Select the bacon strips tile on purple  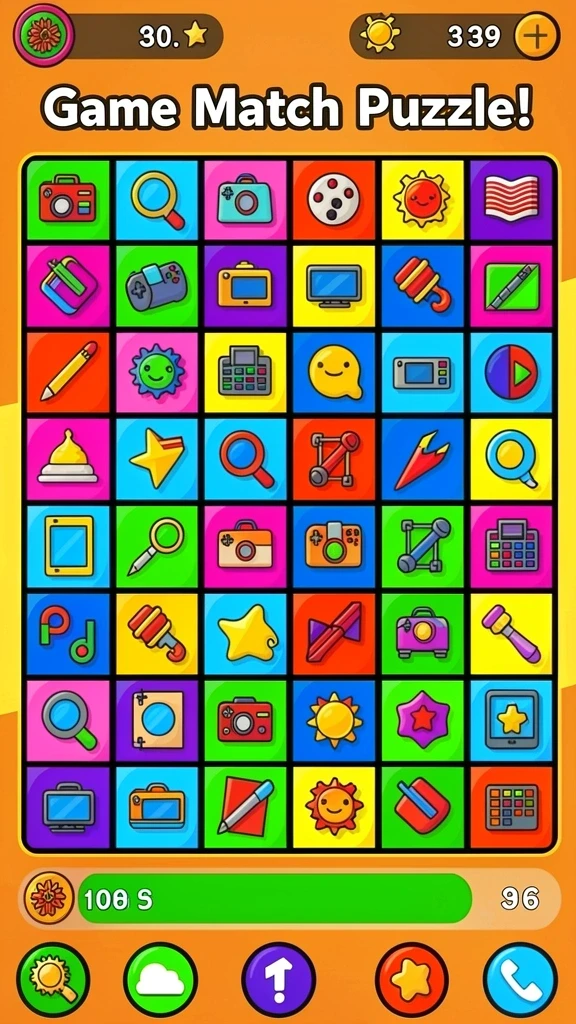click(511, 200)
